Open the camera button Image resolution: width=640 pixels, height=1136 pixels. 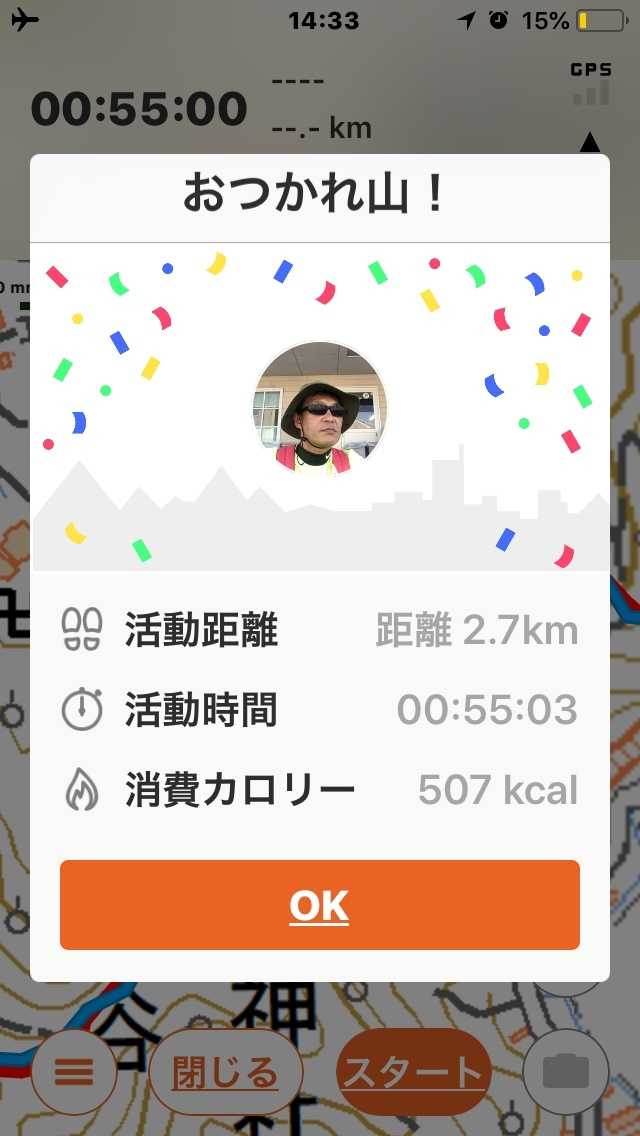tap(566, 1073)
